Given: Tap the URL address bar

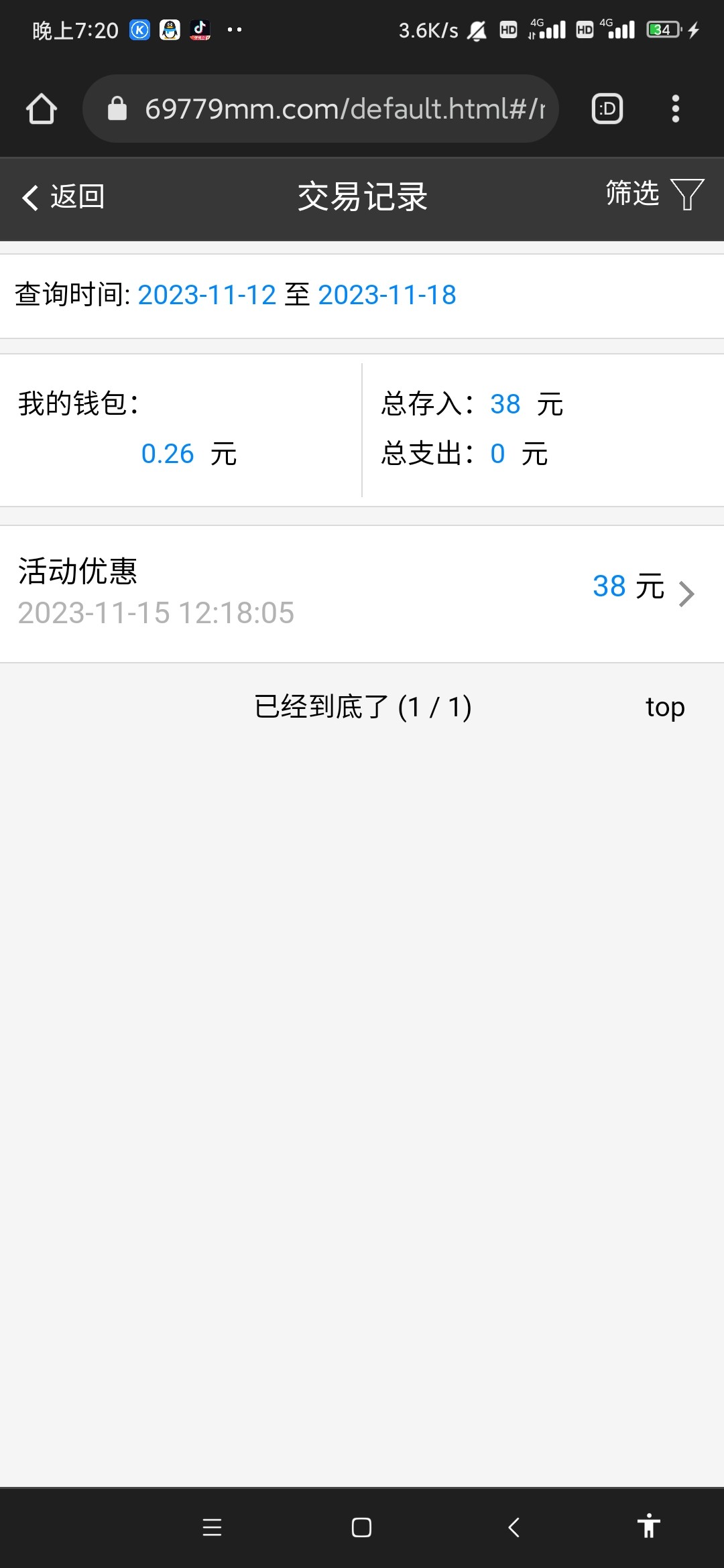Looking at the screenshot, I should point(320,109).
